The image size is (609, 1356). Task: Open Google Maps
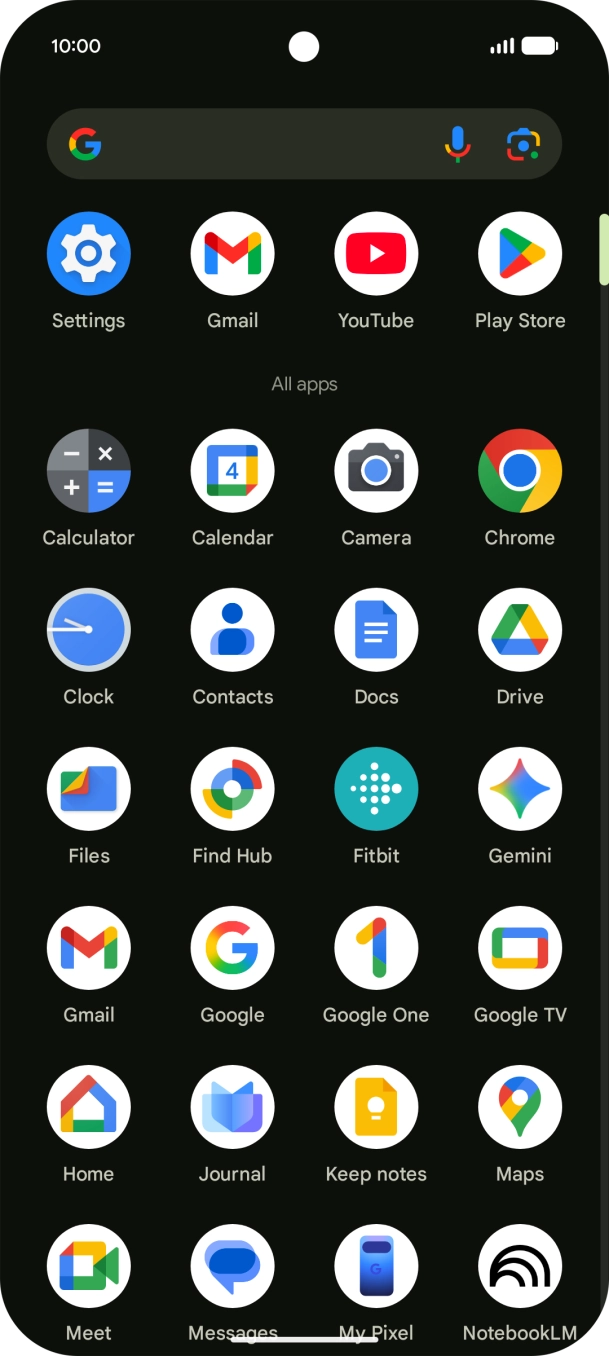click(520, 1107)
